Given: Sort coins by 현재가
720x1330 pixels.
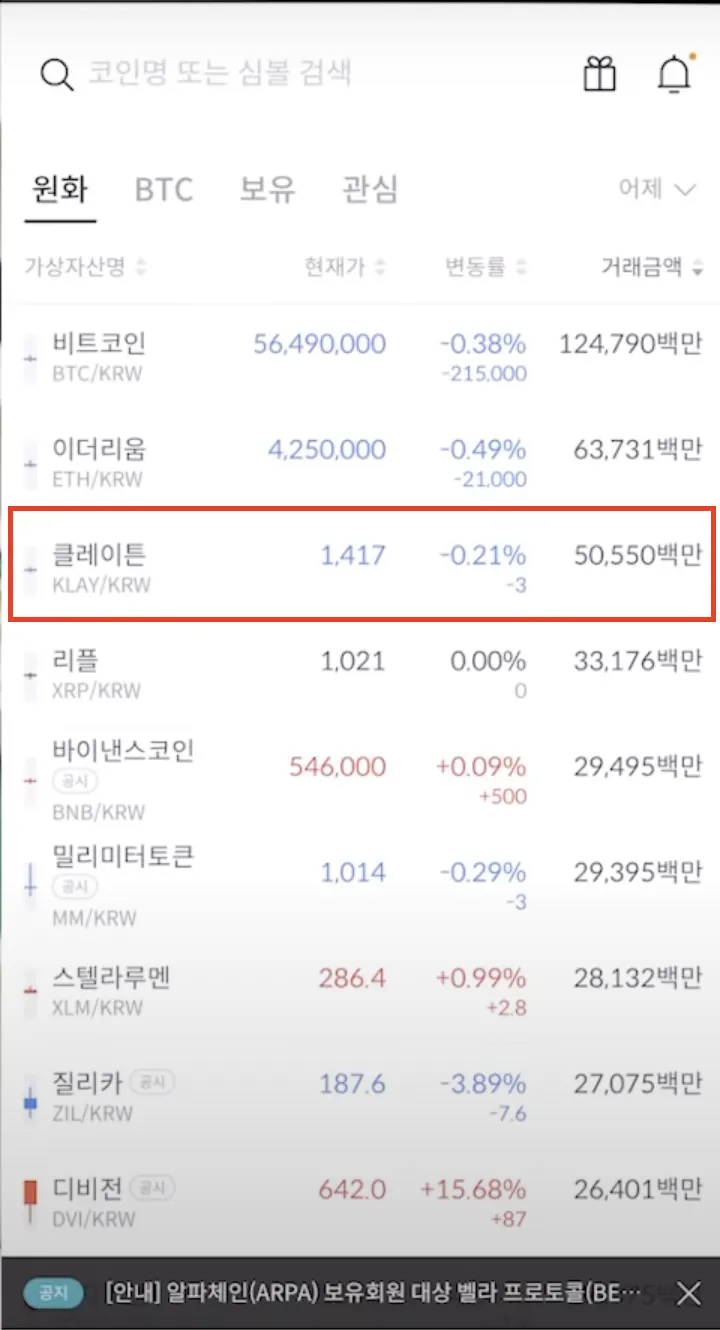Looking at the screenshot, I should [345, 267].
